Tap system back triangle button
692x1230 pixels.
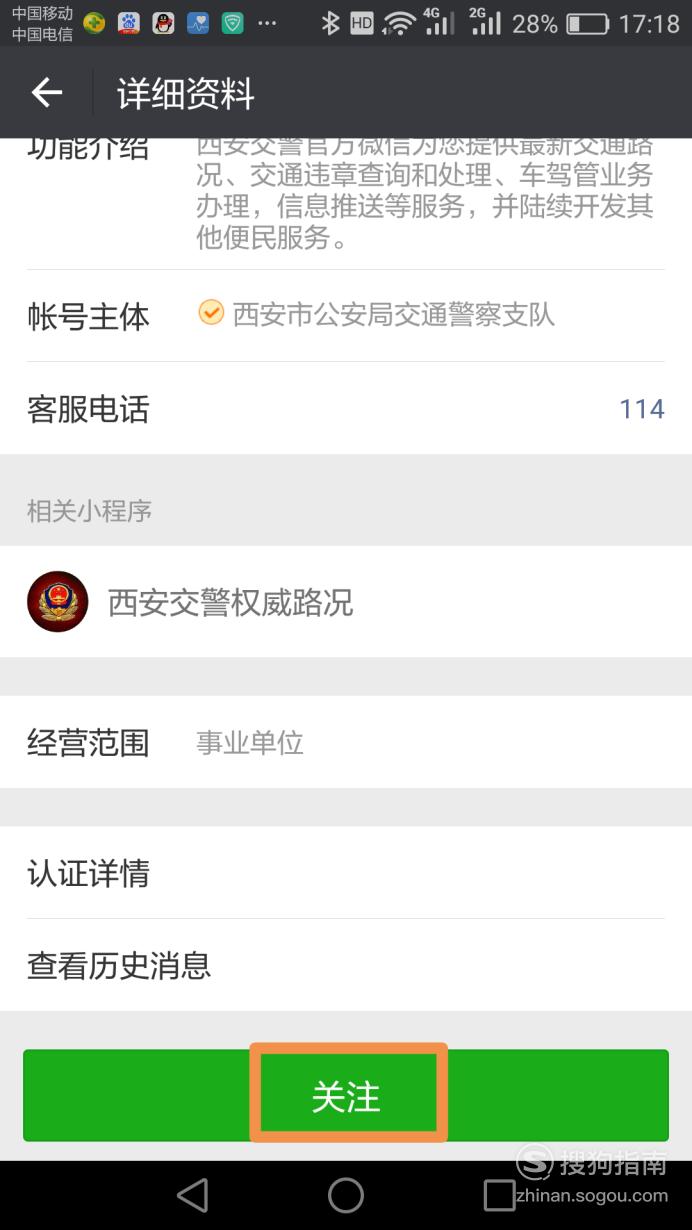192,1195
